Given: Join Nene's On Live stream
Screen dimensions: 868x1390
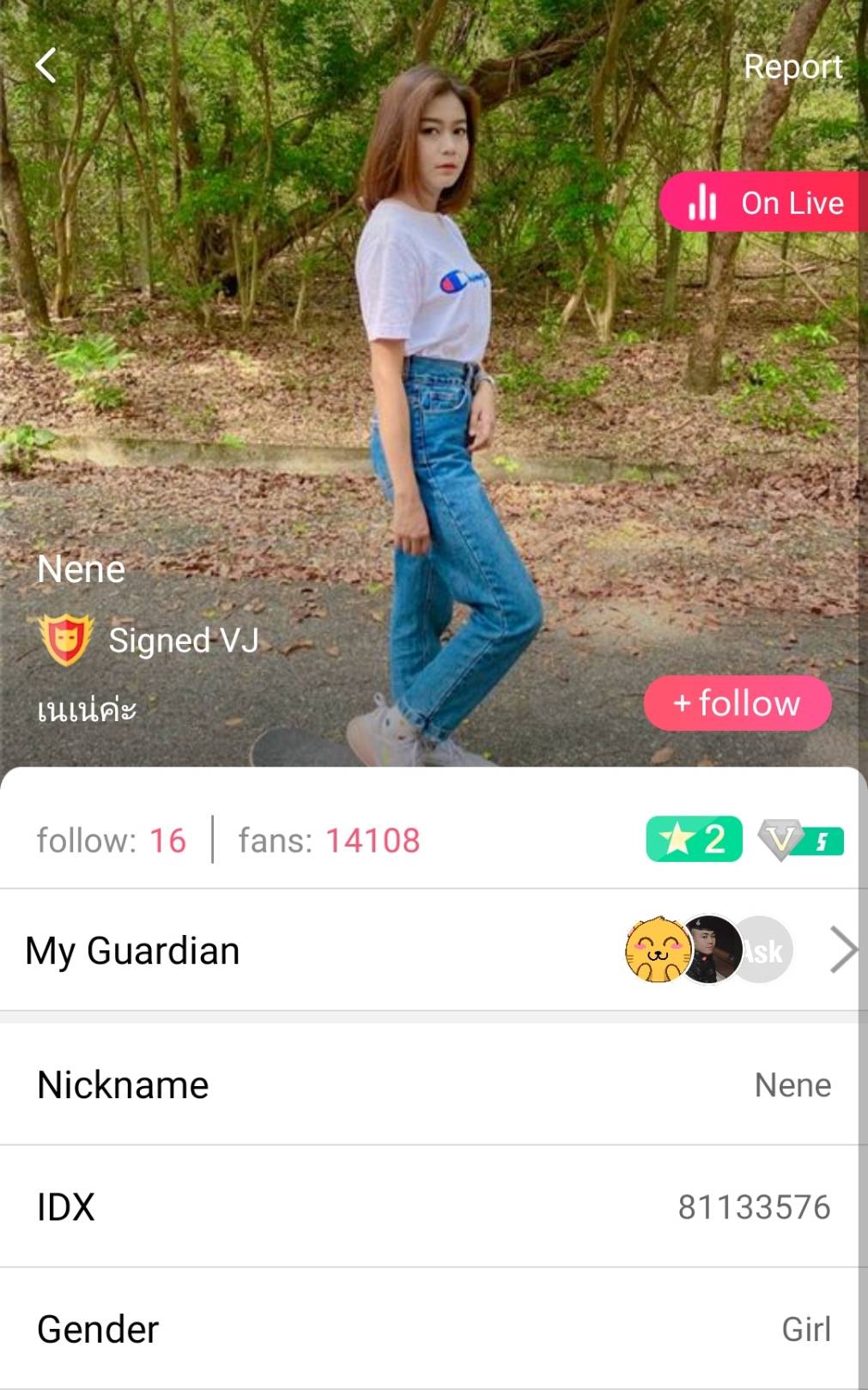Looking at the screenshot, I should (764, 203).
